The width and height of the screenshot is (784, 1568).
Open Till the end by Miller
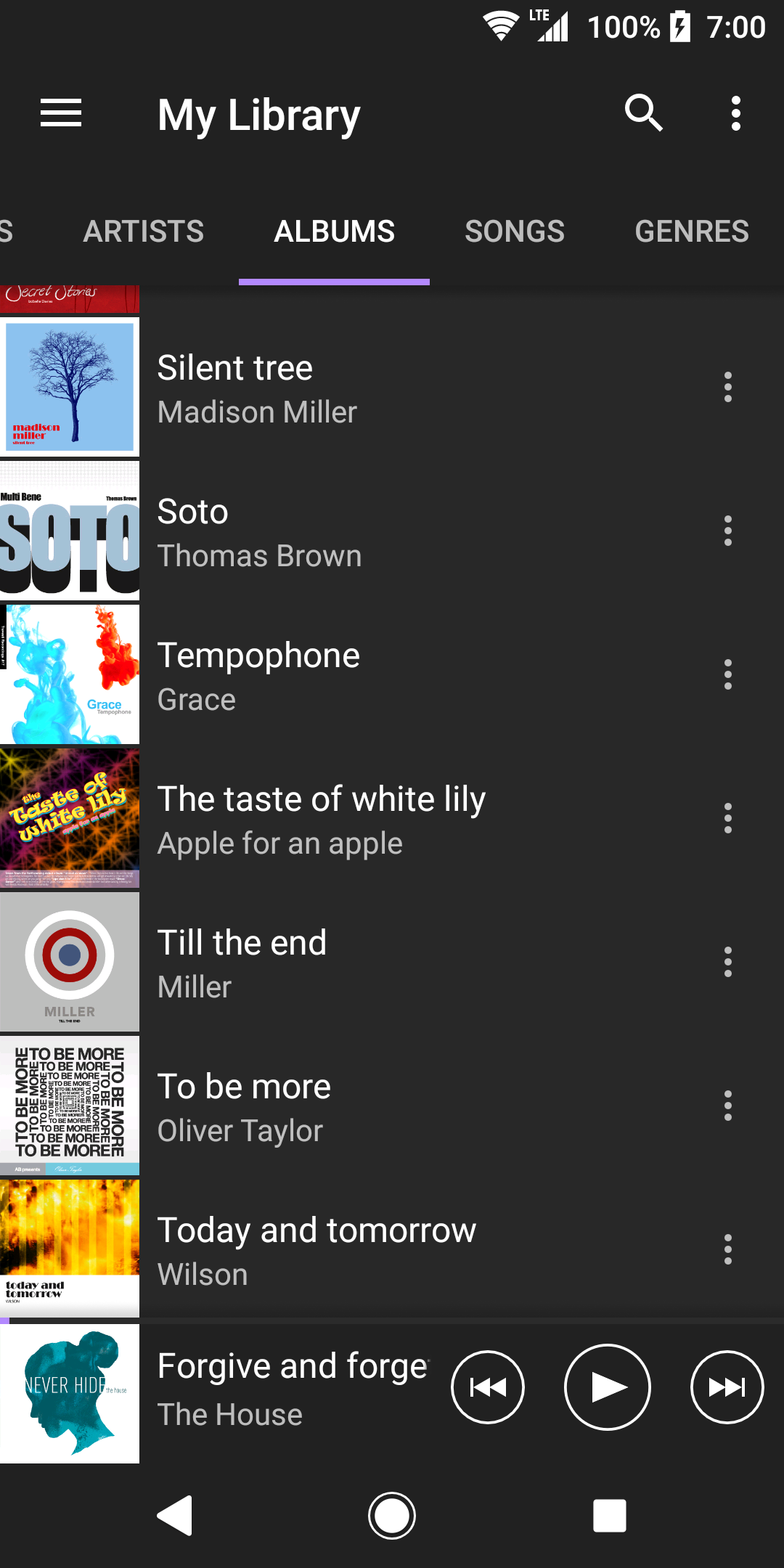pyautogui.click(x=363, y=961)
